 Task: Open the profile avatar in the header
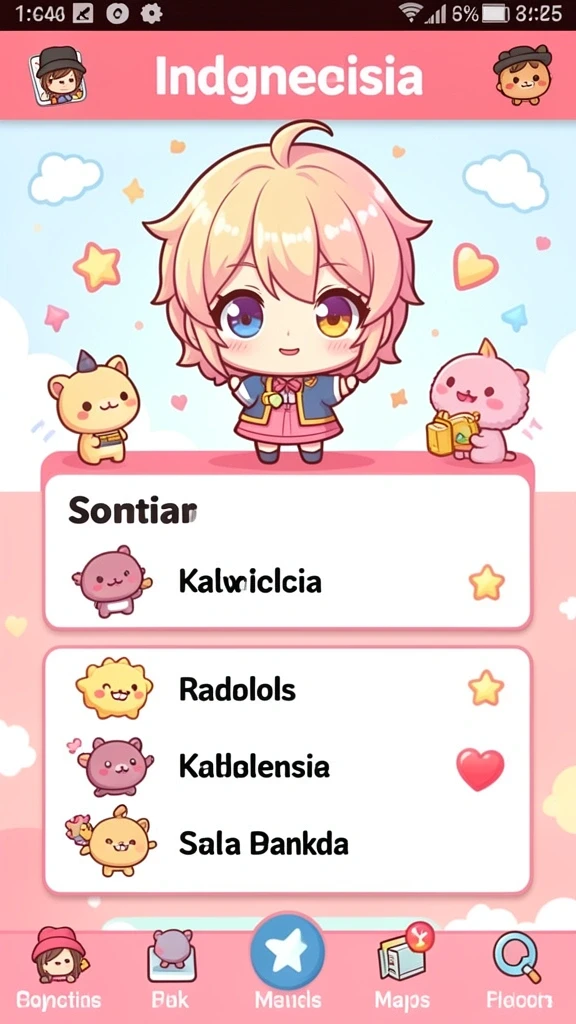58,76
